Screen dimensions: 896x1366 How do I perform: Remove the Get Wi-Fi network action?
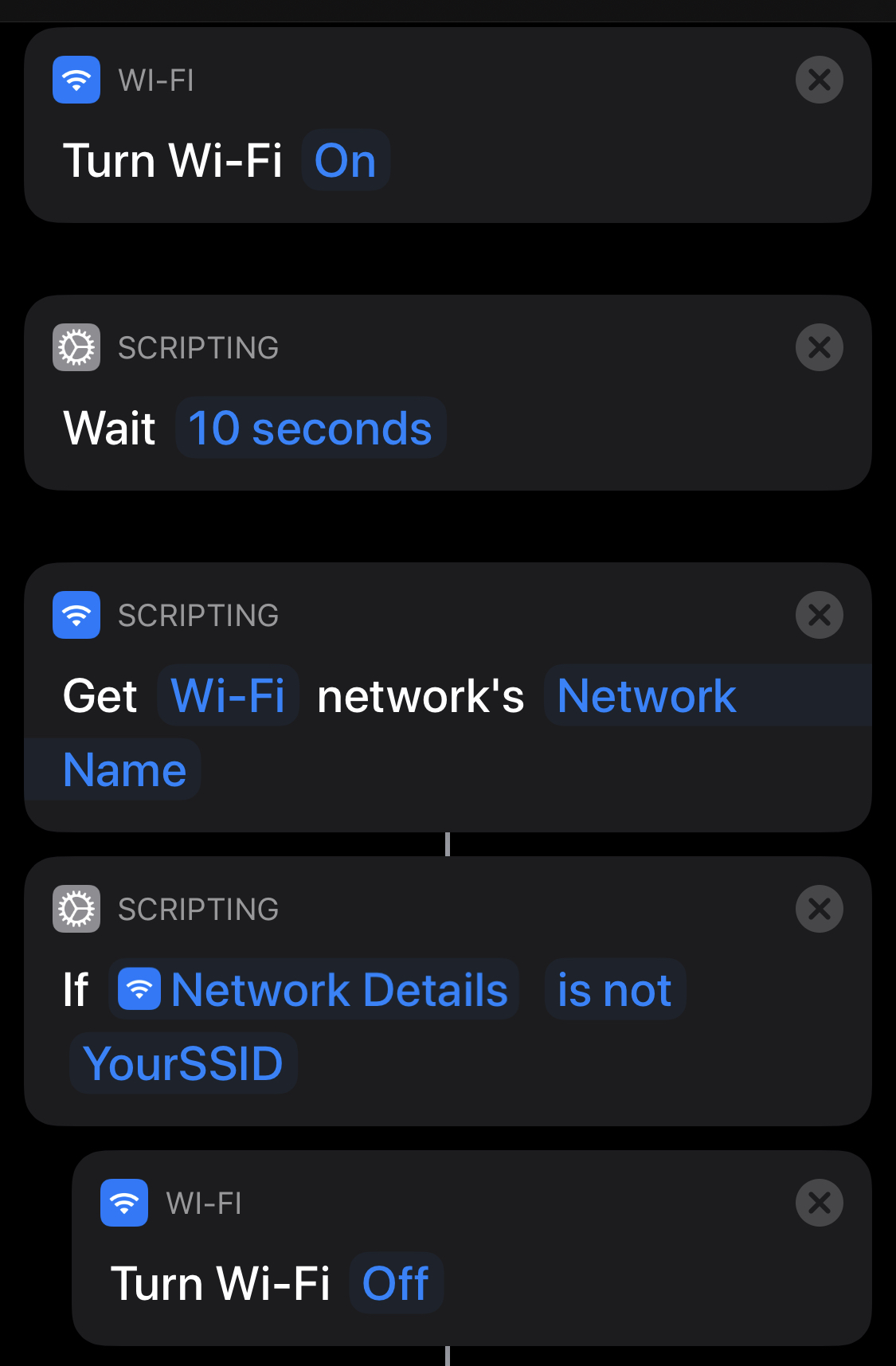(x=819, y=615)
